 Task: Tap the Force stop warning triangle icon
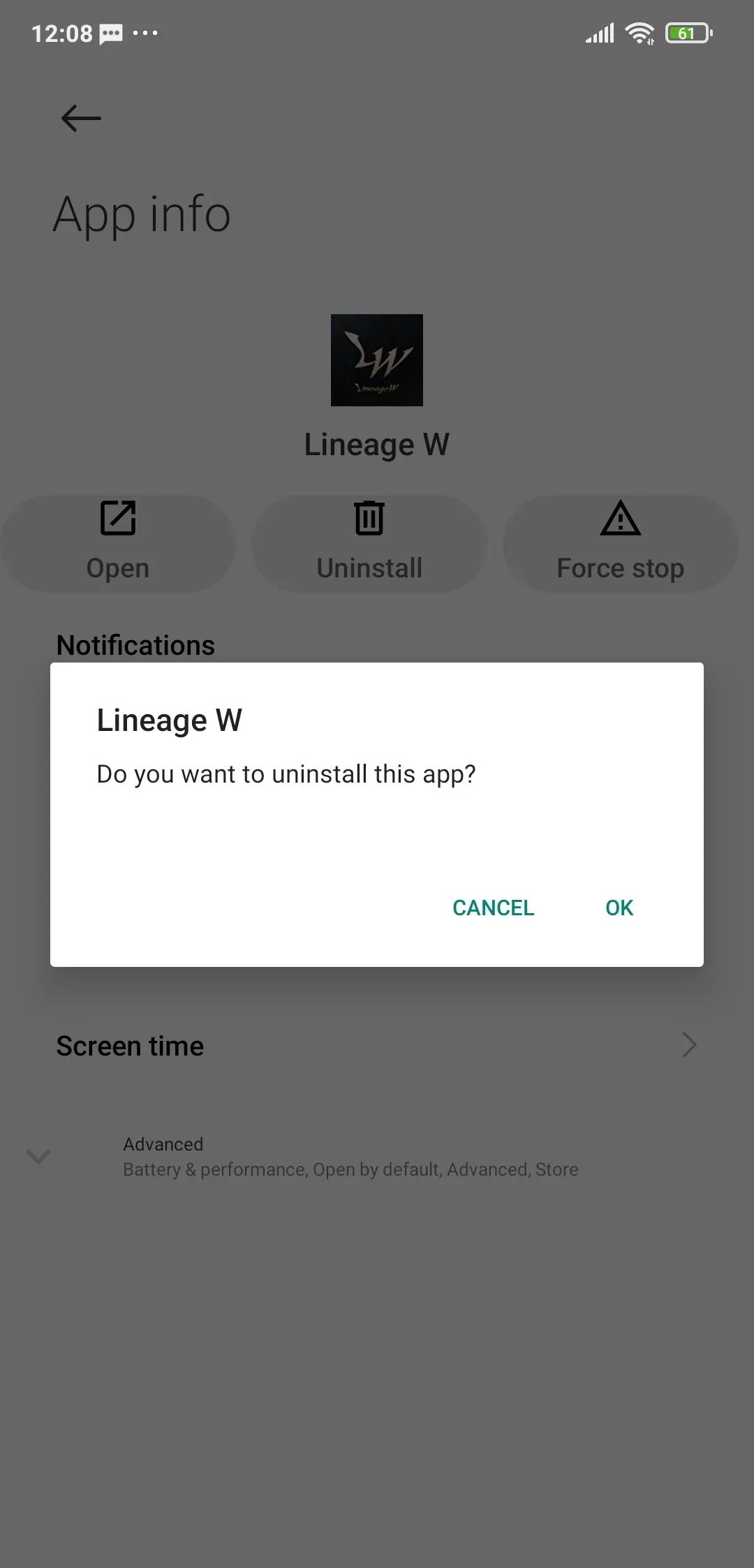619,518
